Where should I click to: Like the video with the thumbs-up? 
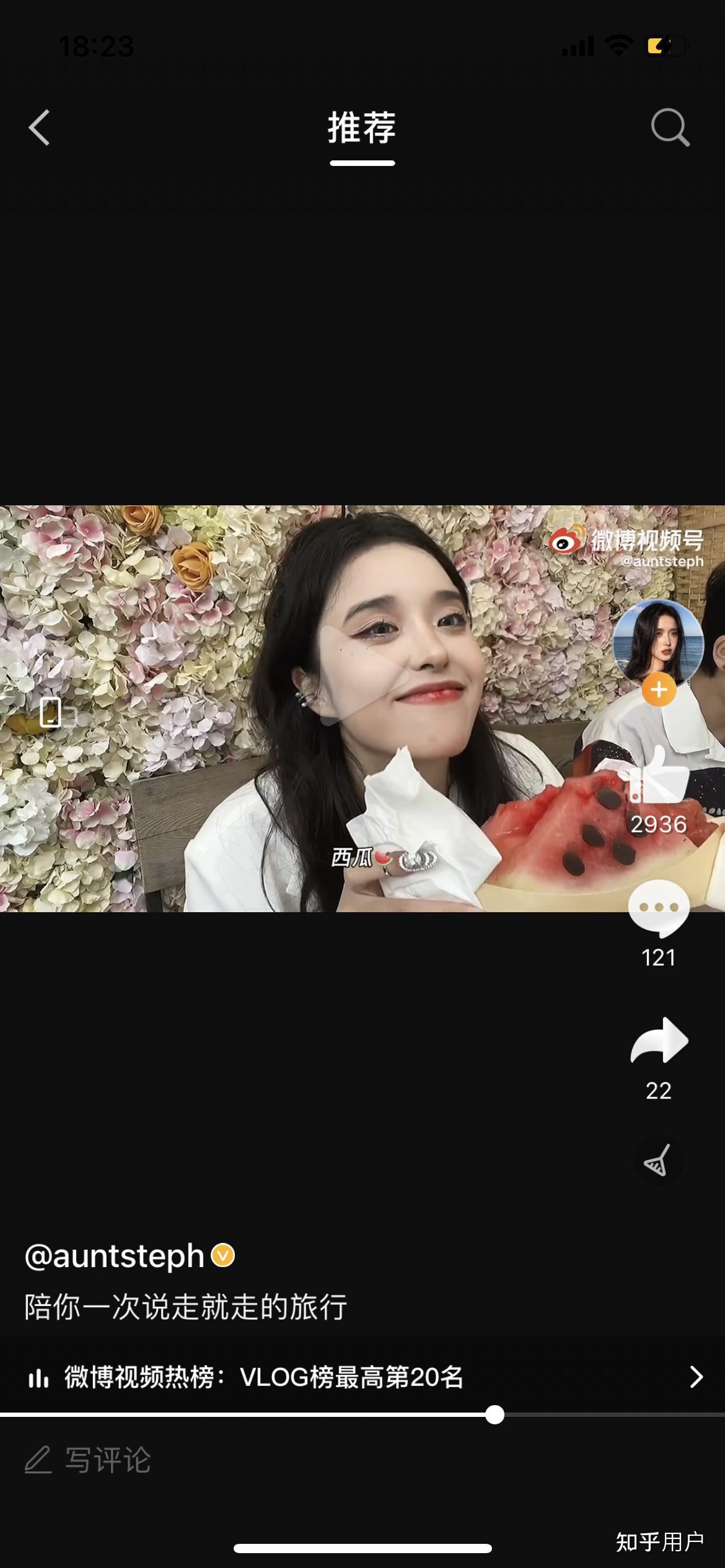tap(658, 776)
